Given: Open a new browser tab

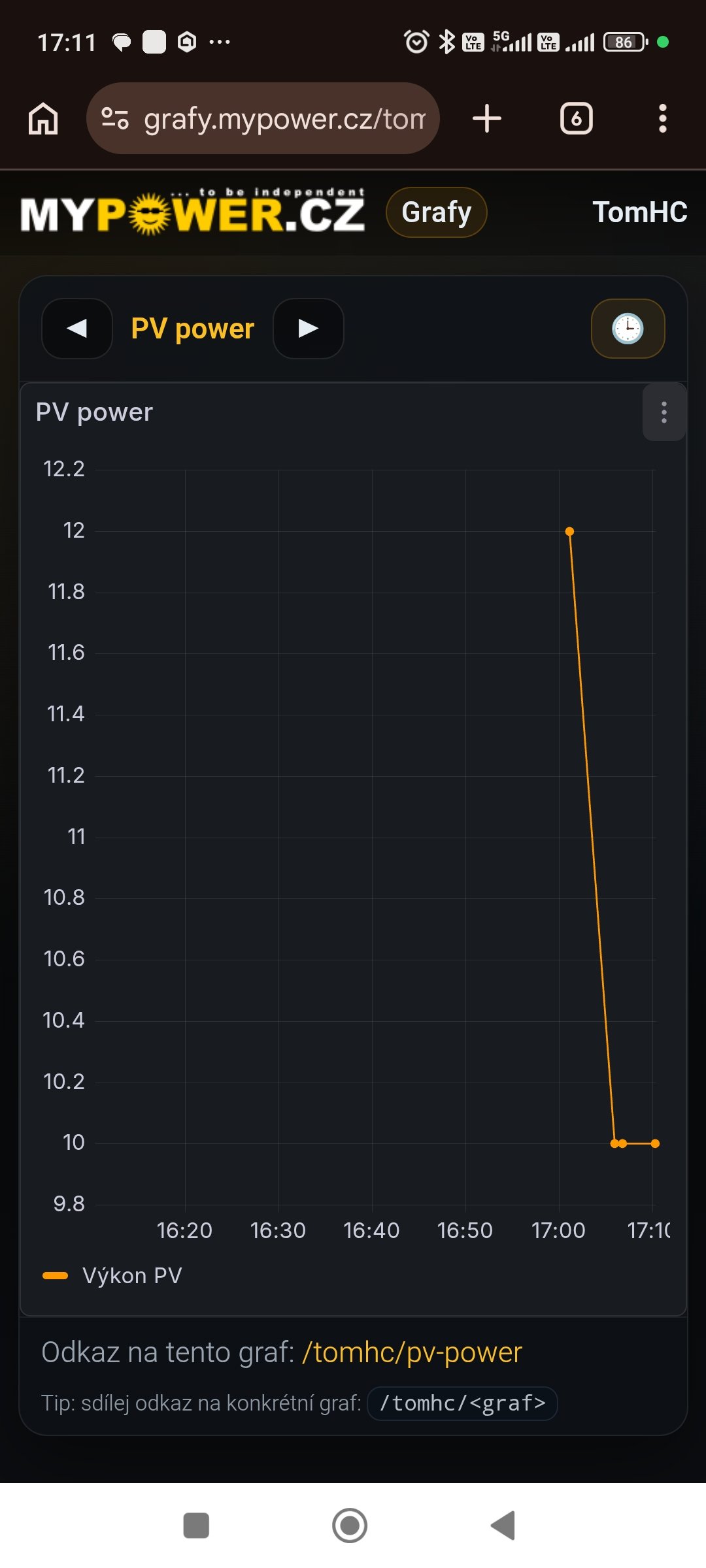Looking at the screenshot, I should point(487,119).
